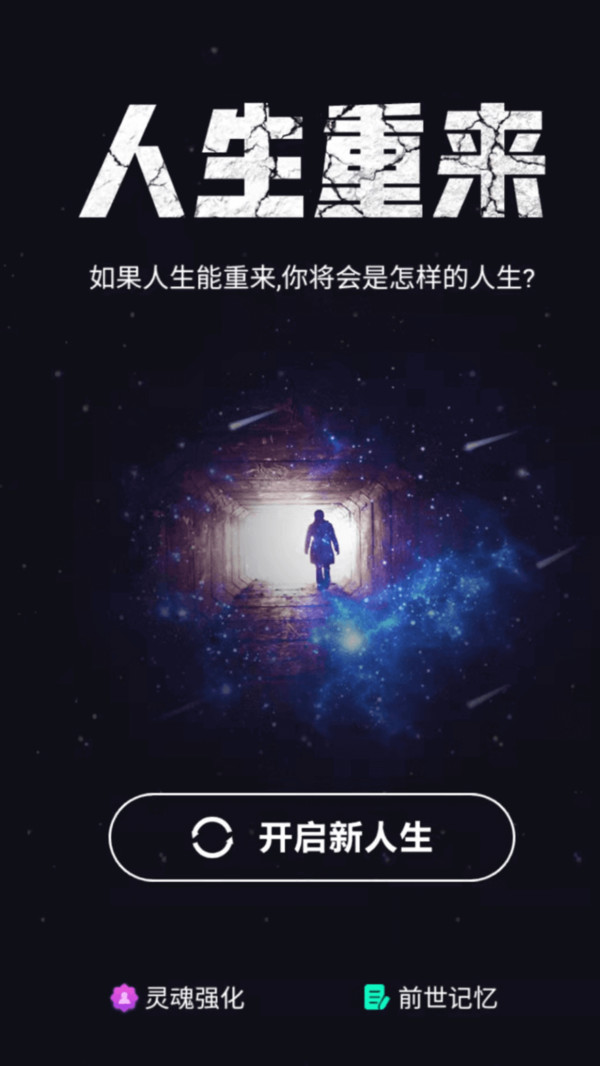Start a new life with 开启新人生
Screen dimensions: 600x1066
pos(312,837)
